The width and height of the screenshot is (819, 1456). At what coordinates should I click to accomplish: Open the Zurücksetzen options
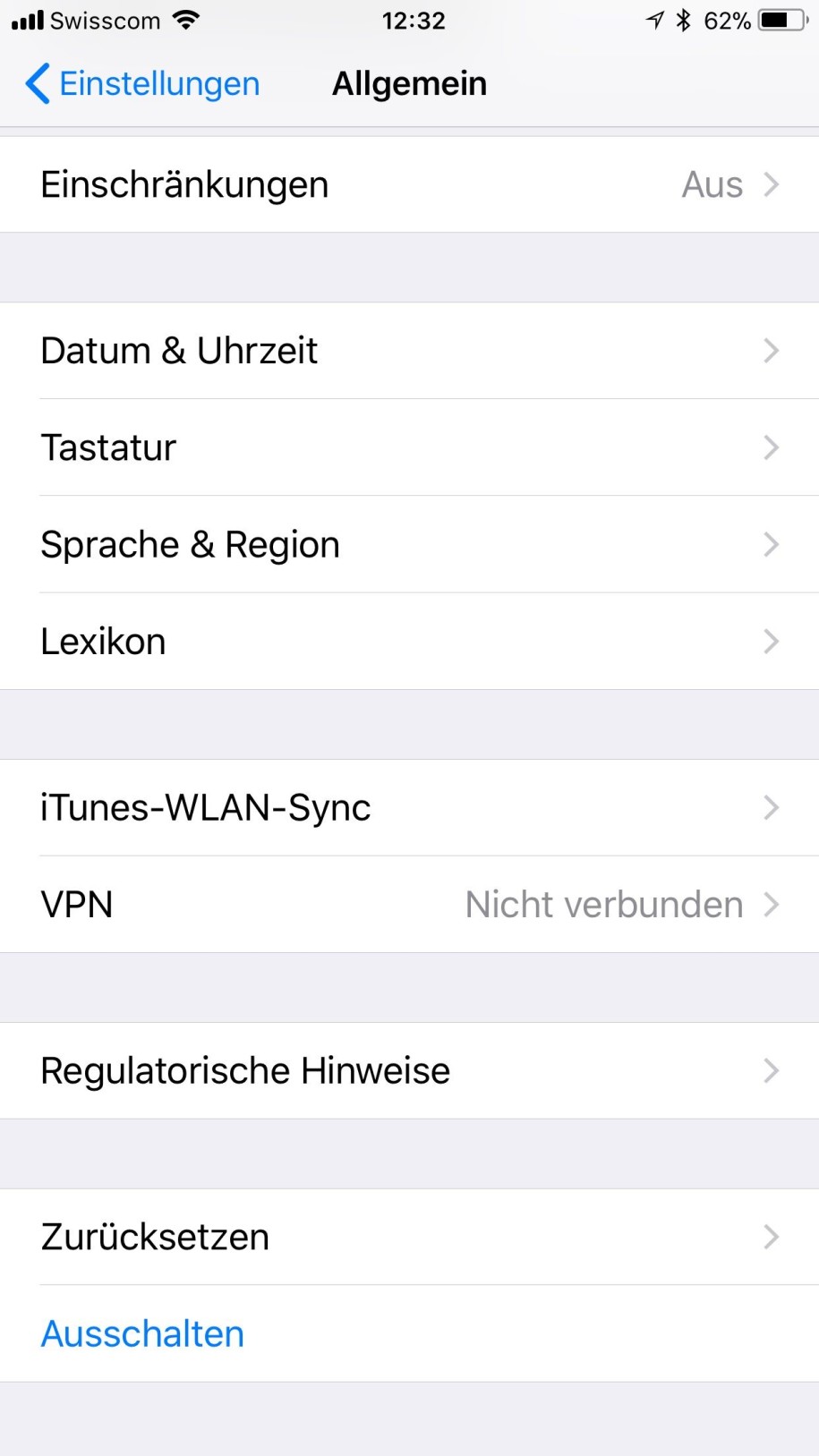[409, 1237]
